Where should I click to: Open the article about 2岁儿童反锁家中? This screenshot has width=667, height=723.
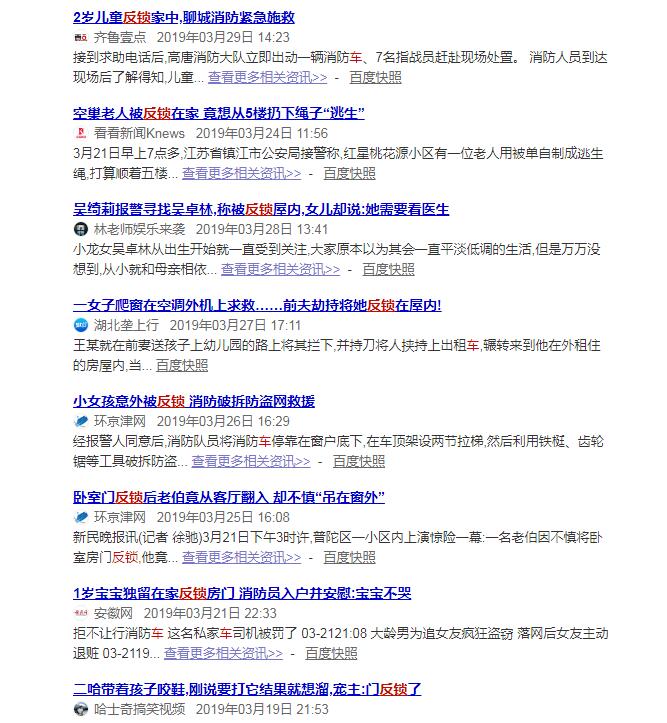183,17
